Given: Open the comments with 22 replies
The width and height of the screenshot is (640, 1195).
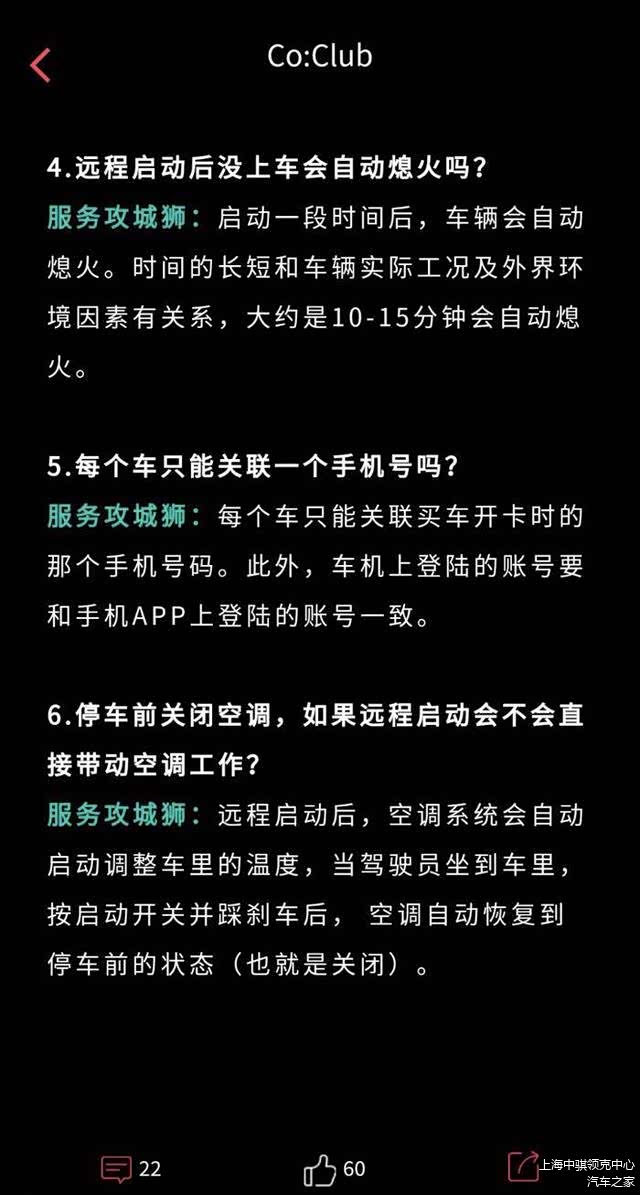Looking at the screenshot, I should 117,1168.
